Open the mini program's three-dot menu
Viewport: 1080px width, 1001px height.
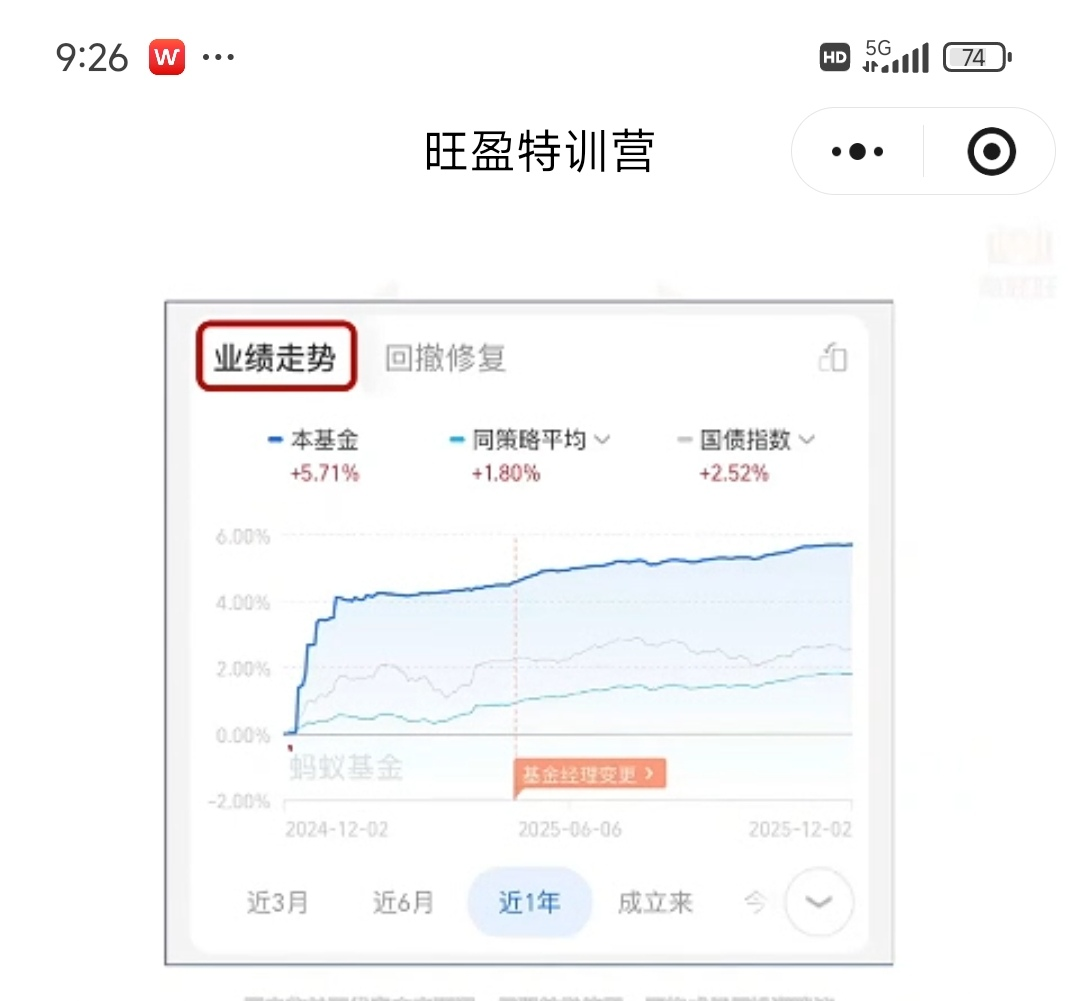point(858,152)
